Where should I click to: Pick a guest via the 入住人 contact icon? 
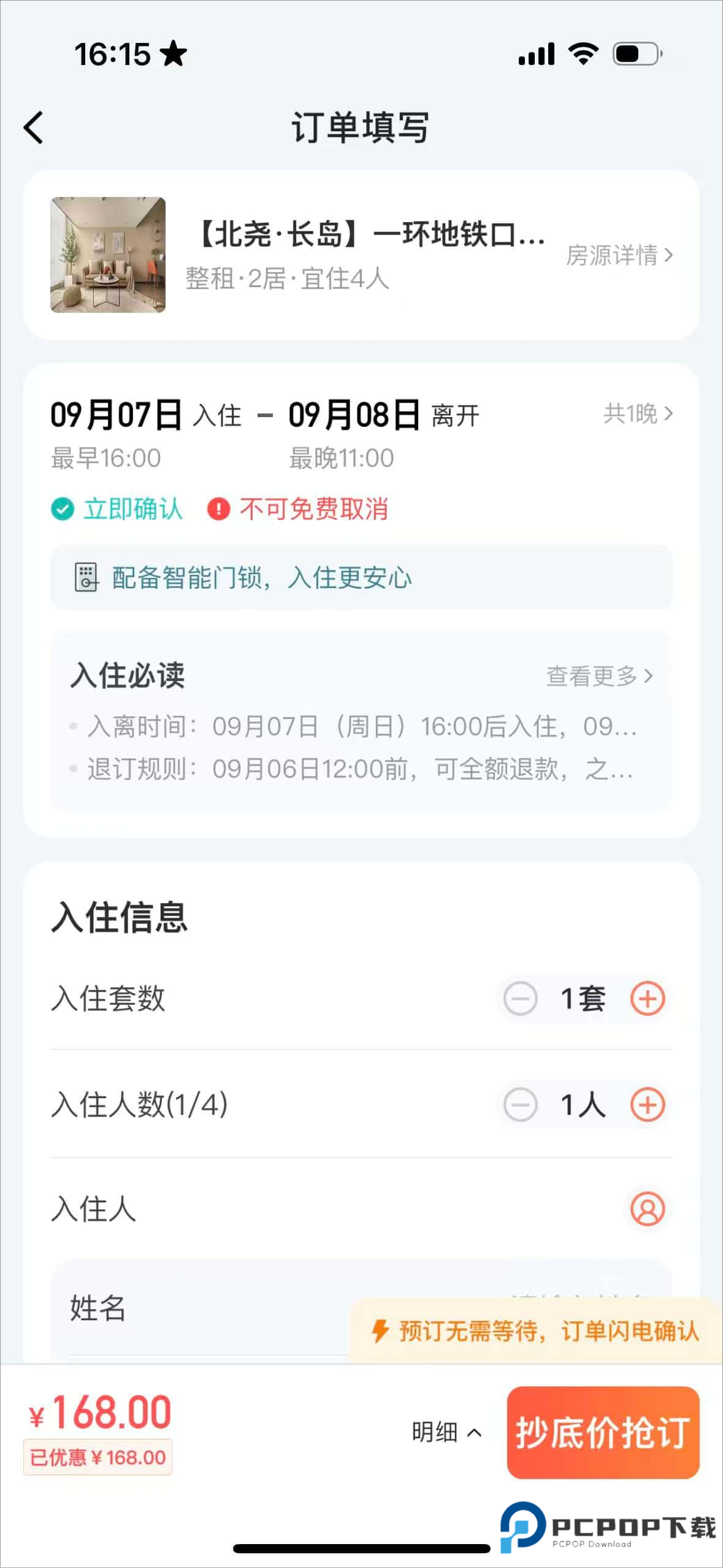pyautogui.click(x=648, y=1209)
